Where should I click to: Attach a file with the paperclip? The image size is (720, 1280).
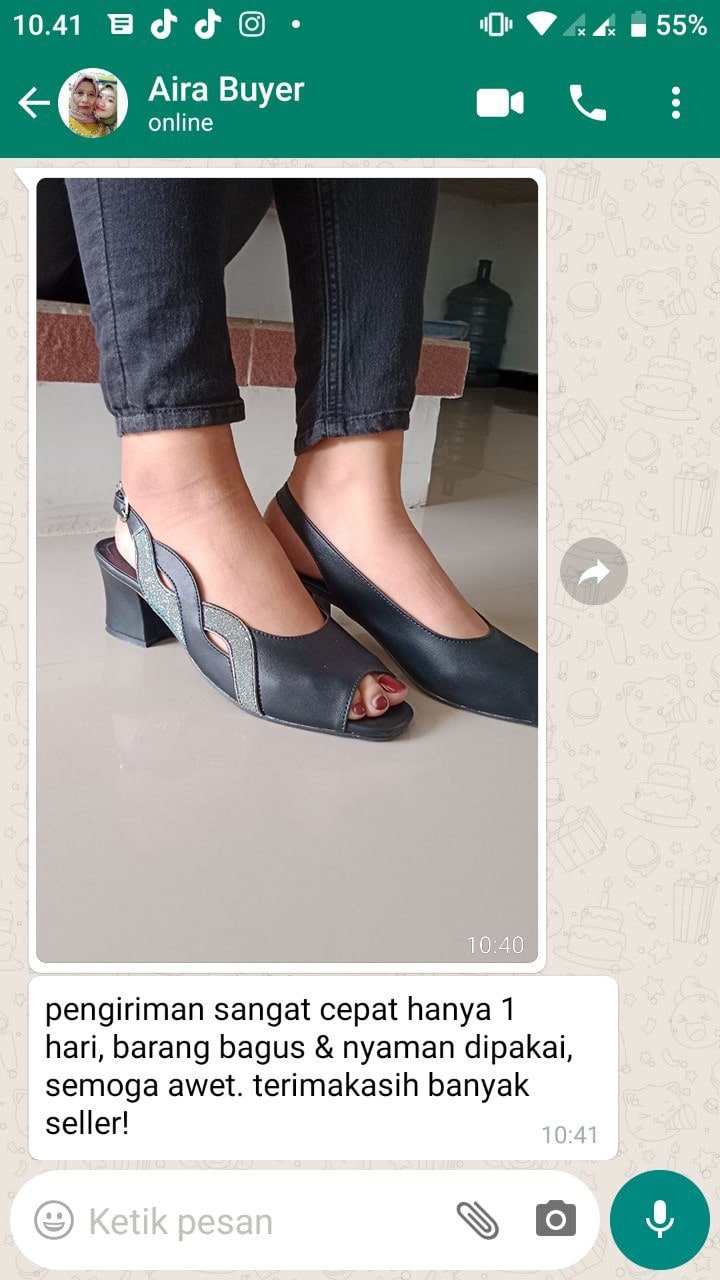pyautogui.click(x=477, y=1220)
